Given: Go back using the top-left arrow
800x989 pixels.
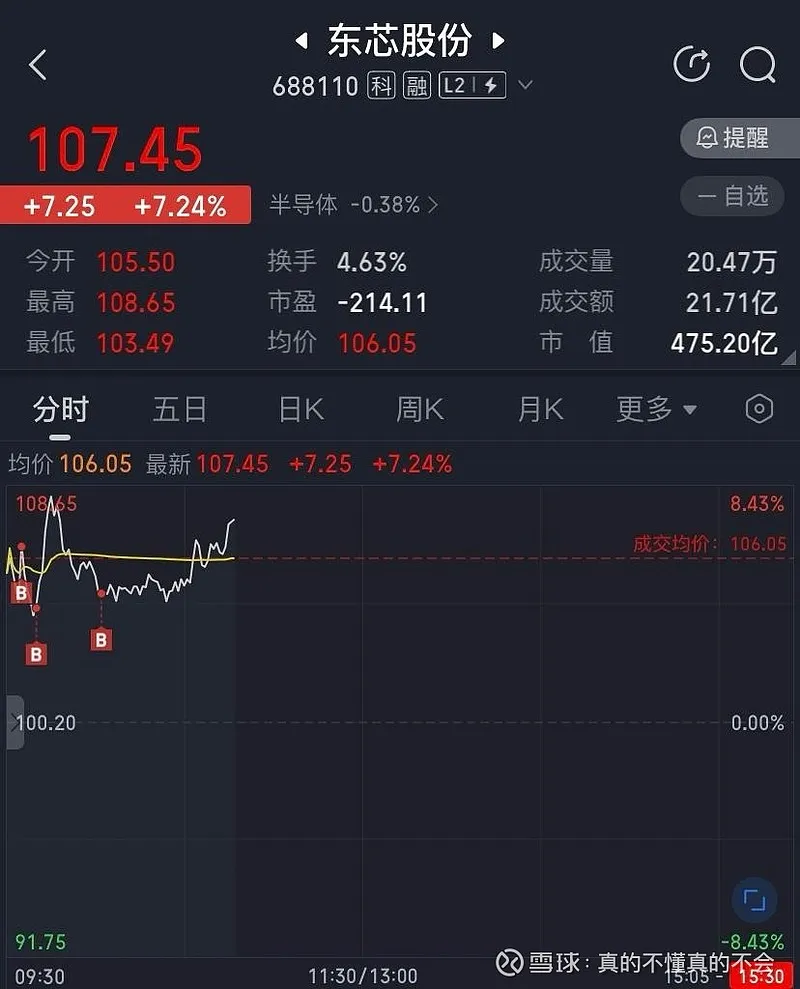Looking at the screenshot, I should [38, 66].
